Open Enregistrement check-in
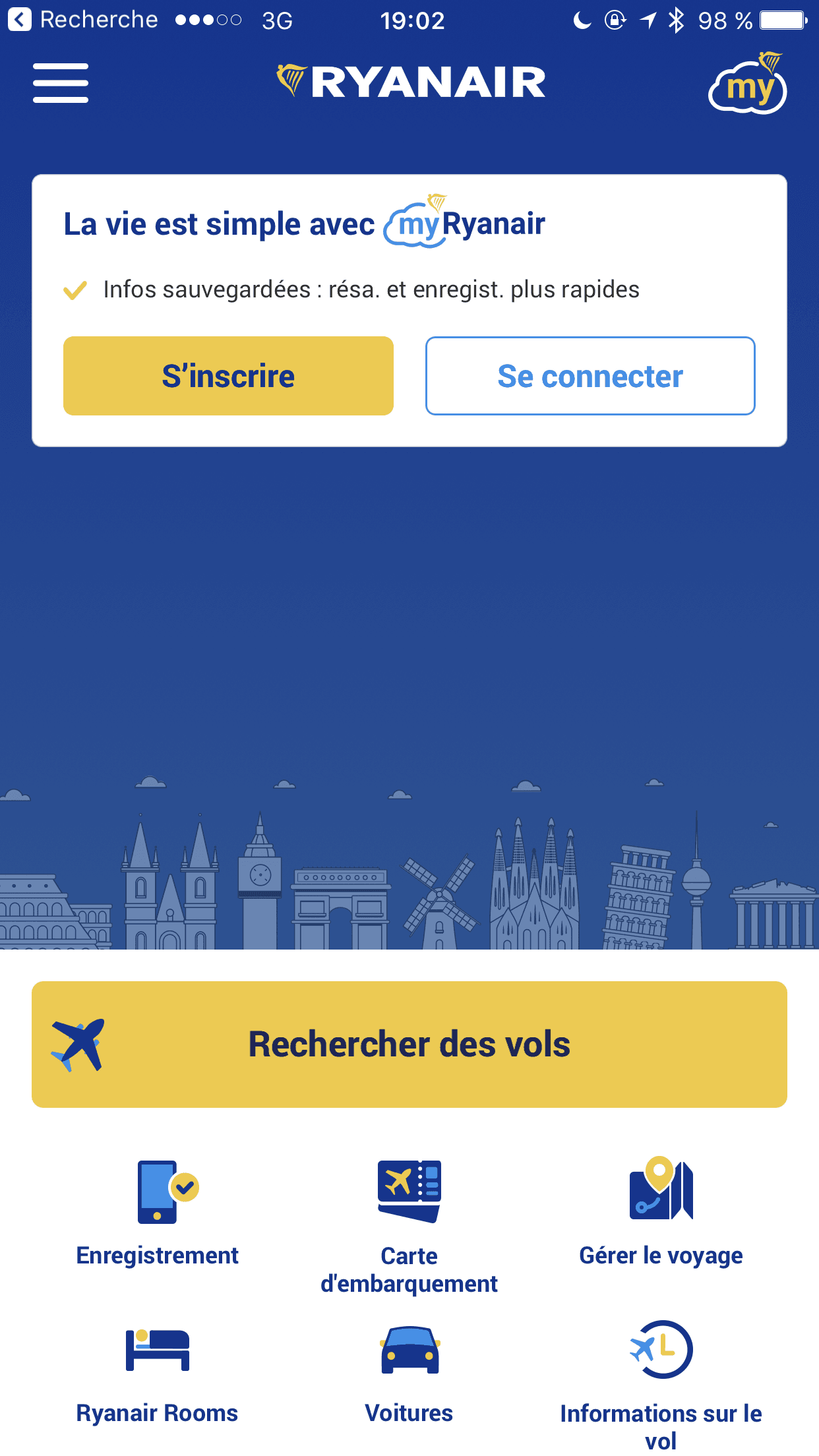 tap(158, 1213)
